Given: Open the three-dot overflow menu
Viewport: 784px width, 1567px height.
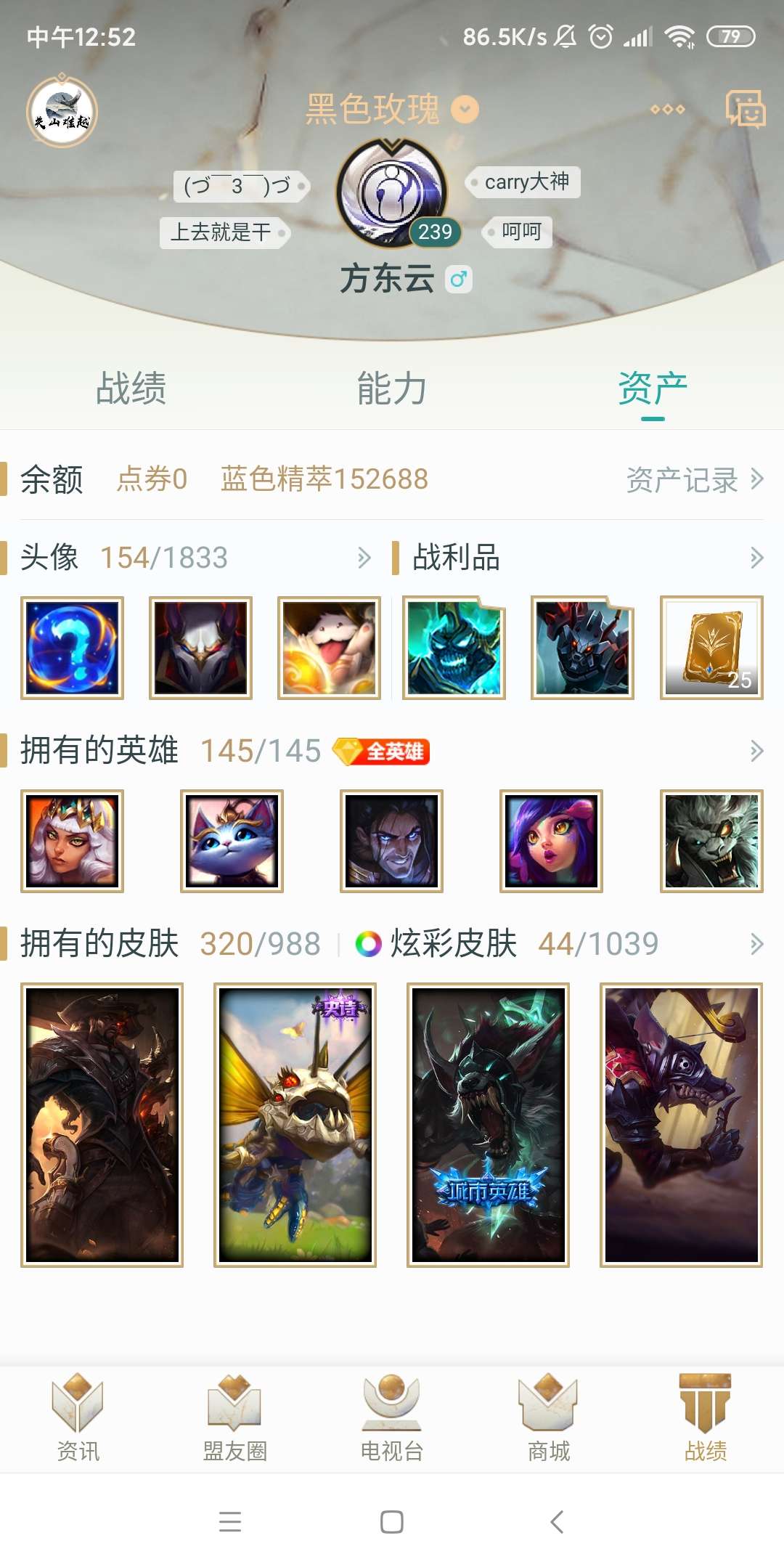Looking at the screenshot, I should click(667, 110).
